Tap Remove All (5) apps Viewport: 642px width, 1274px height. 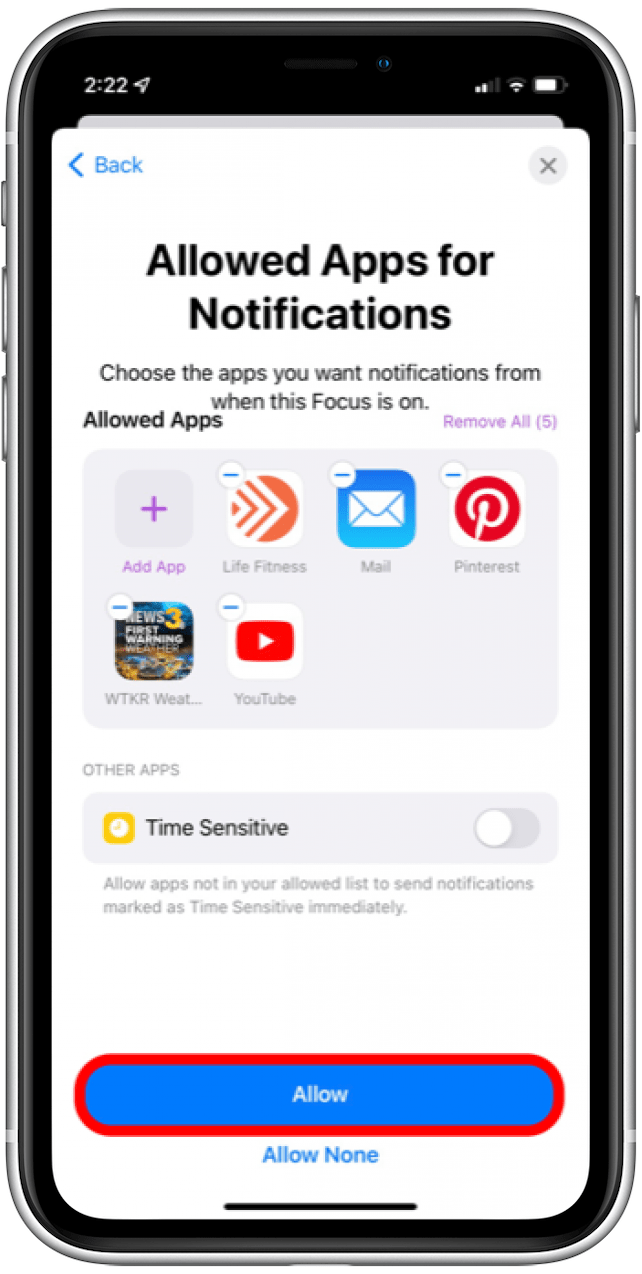click(x=499, y=422)
